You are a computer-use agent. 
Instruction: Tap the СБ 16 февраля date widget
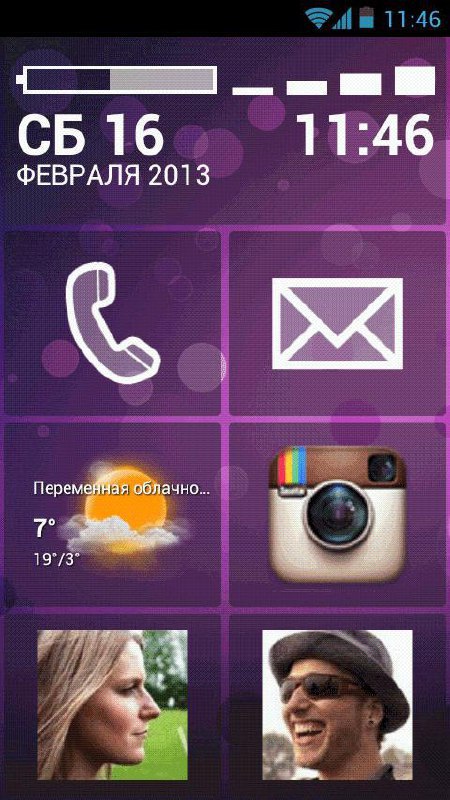113,149
